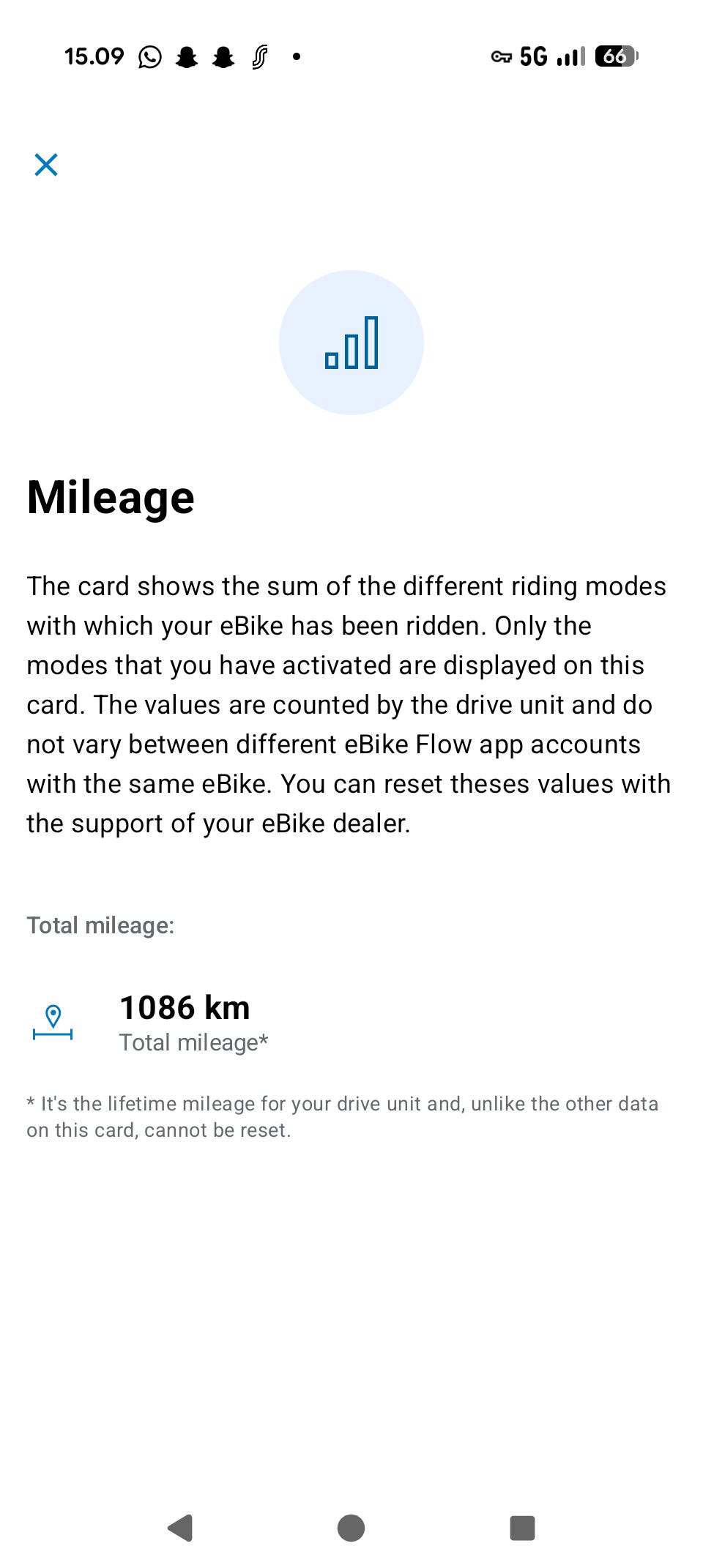Close the Mileage info screen

pos(46,165)
